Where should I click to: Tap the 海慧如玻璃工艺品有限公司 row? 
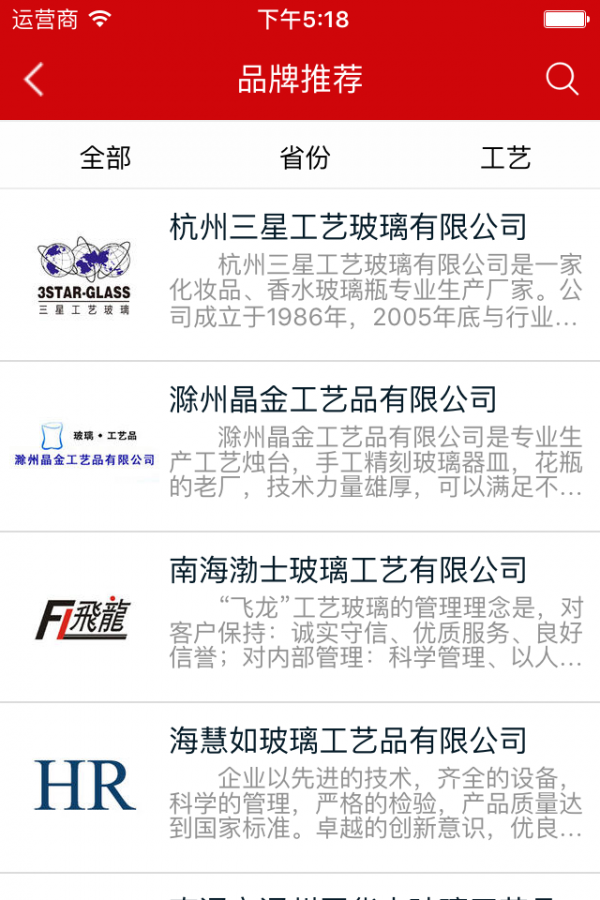(348, 741)
